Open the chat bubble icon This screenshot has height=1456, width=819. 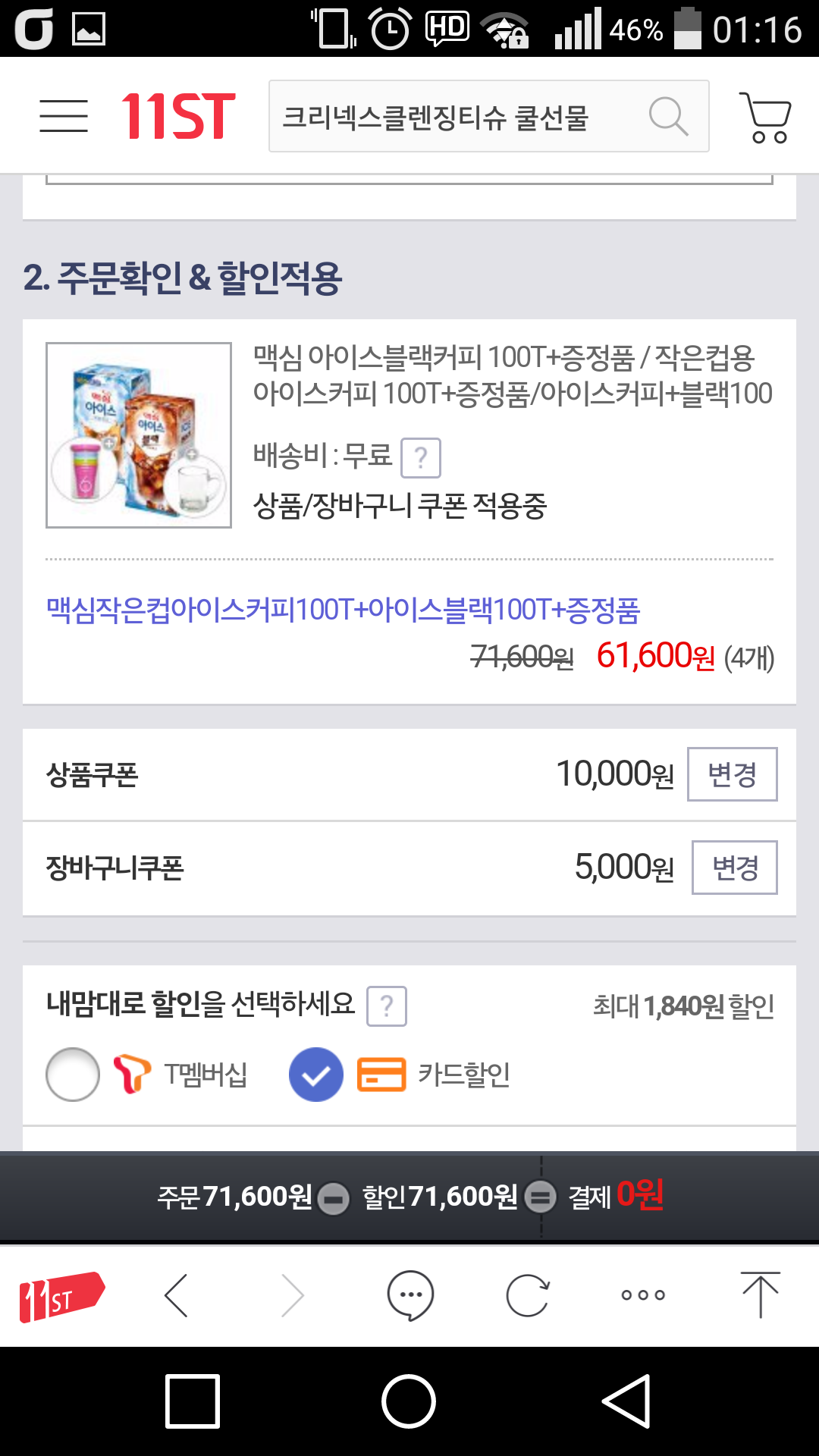[410, 1295]
